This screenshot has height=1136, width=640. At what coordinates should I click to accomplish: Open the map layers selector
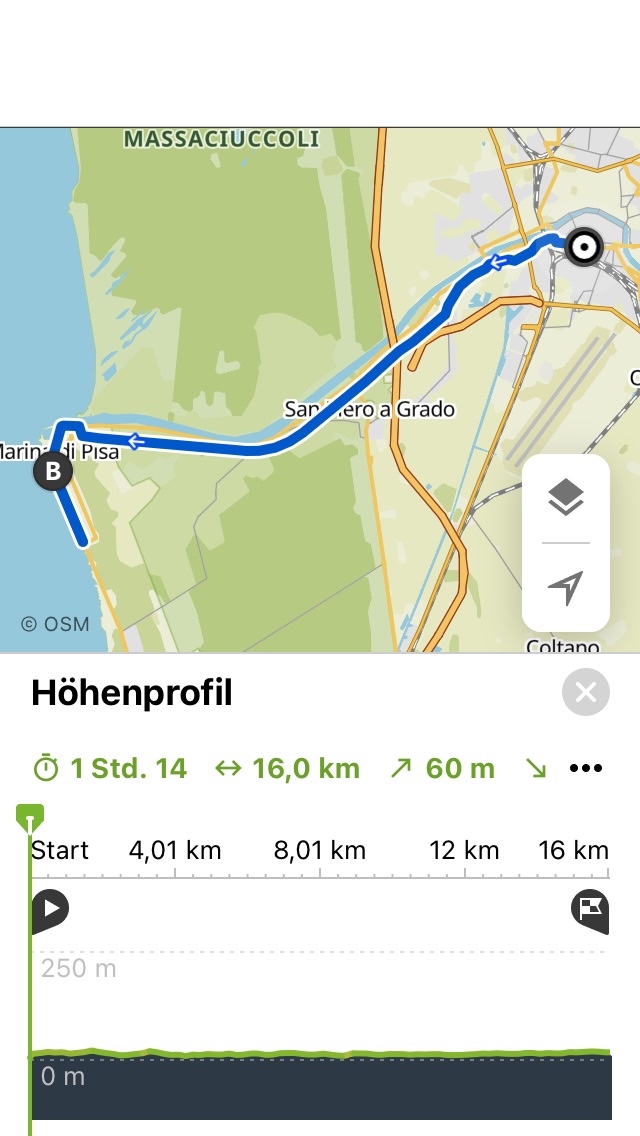pos(566,497)
